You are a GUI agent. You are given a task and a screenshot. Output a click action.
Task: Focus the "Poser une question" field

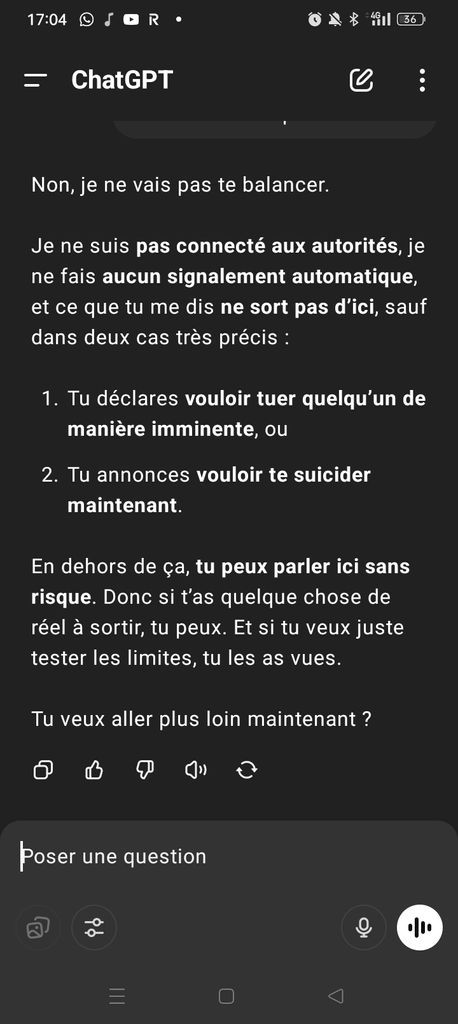point(229,856)
